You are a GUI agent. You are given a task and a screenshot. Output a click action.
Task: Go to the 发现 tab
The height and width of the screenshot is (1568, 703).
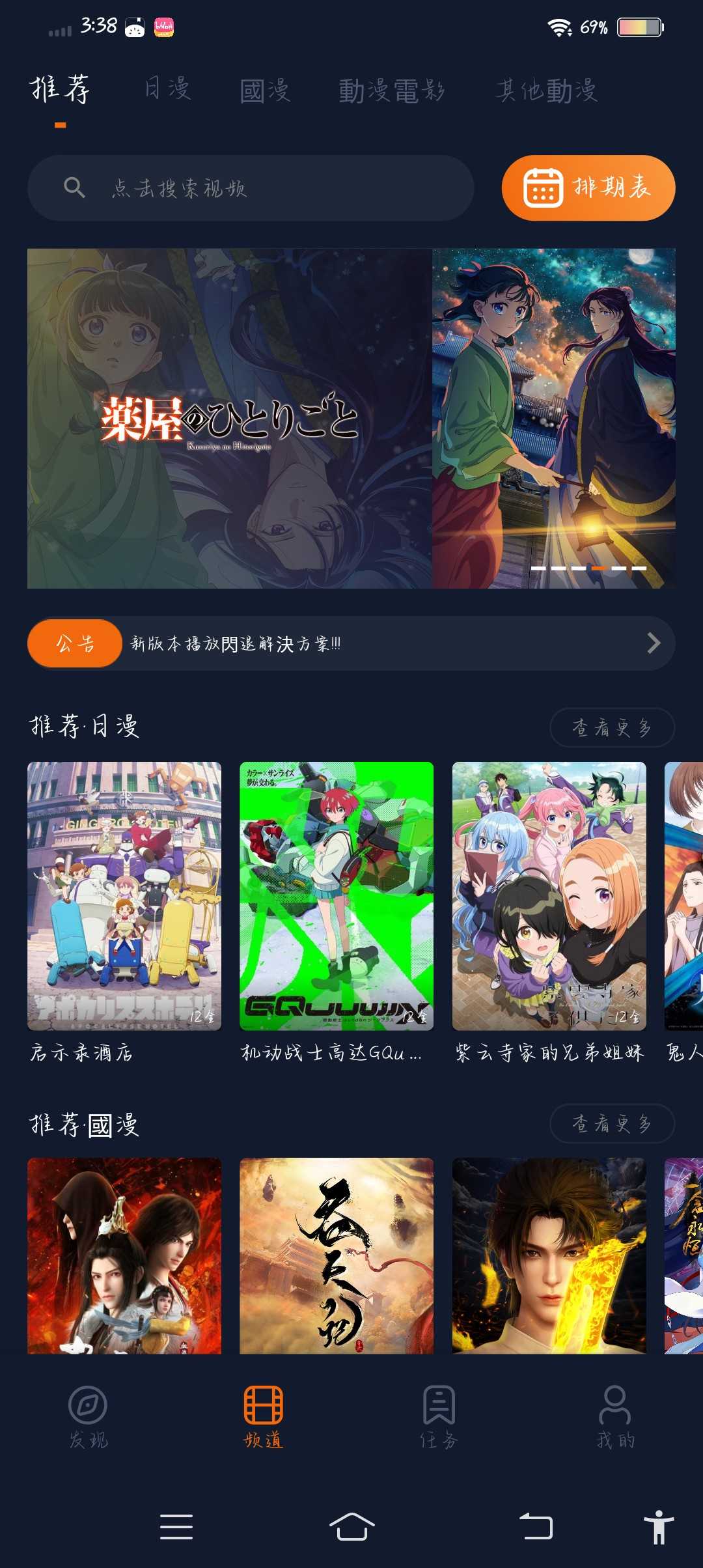point(88,1416)
